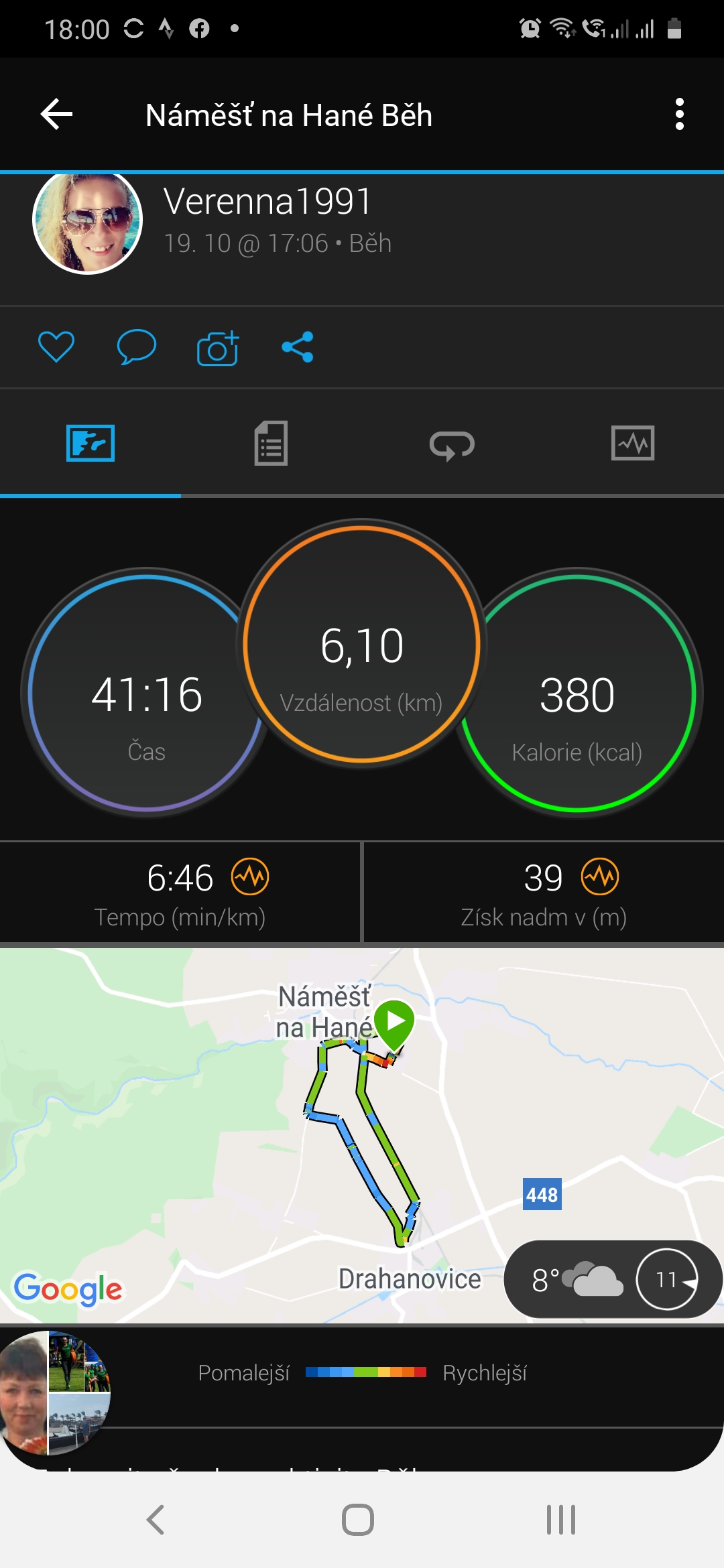Open the three-dot overflow menu
The image size is (724, 1568).
click(679, 115)
